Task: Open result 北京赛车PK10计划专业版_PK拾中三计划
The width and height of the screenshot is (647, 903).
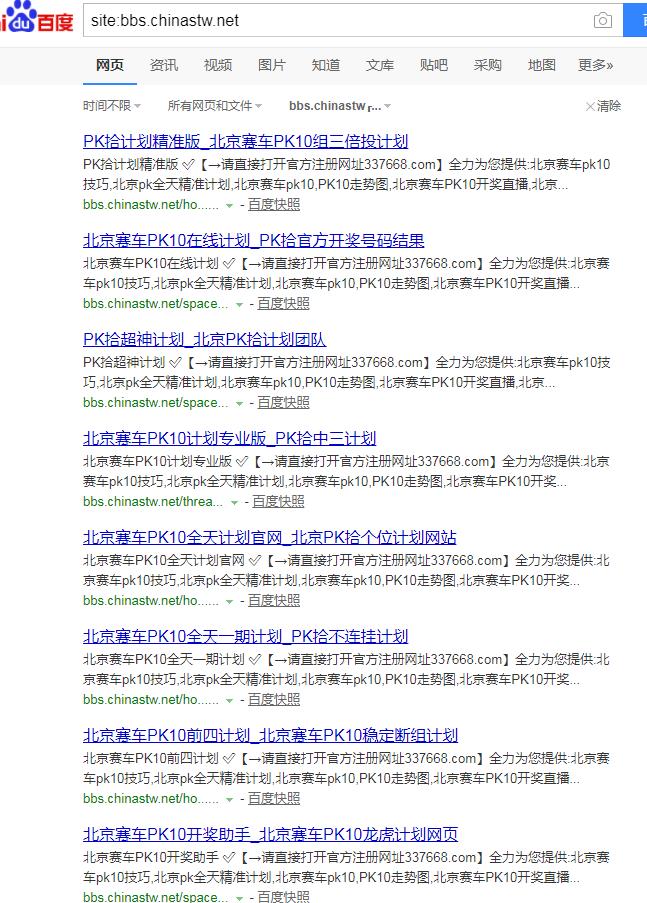Action: [229, 439]
